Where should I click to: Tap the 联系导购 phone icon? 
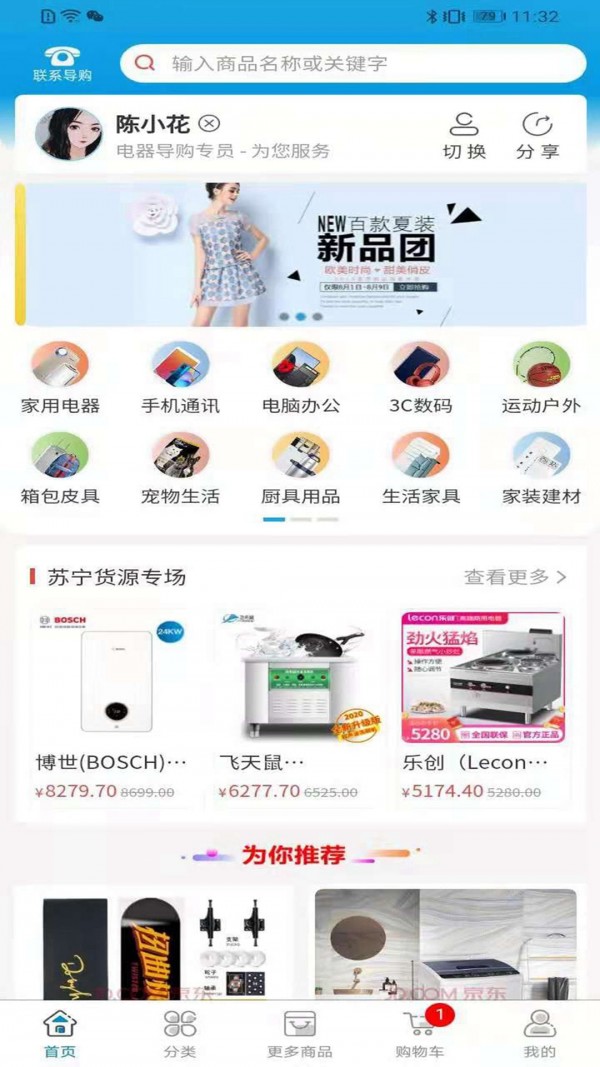[62, 58]
